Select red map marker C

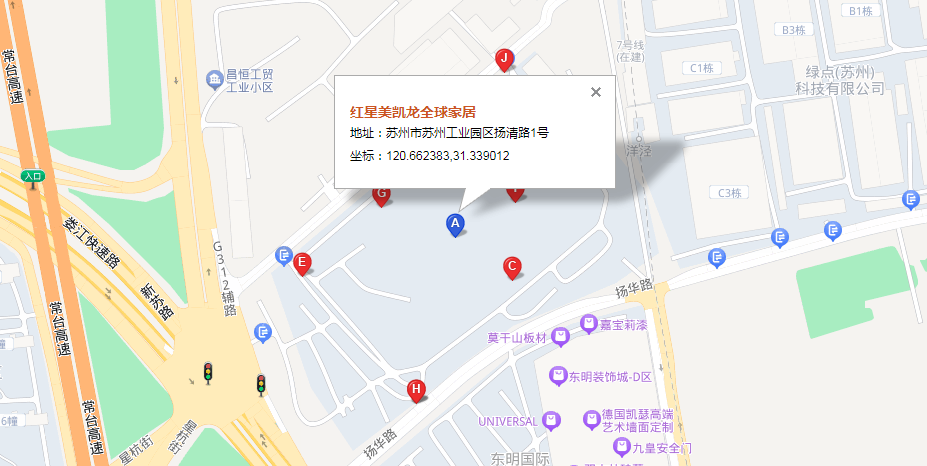click(x=511, y=266)
